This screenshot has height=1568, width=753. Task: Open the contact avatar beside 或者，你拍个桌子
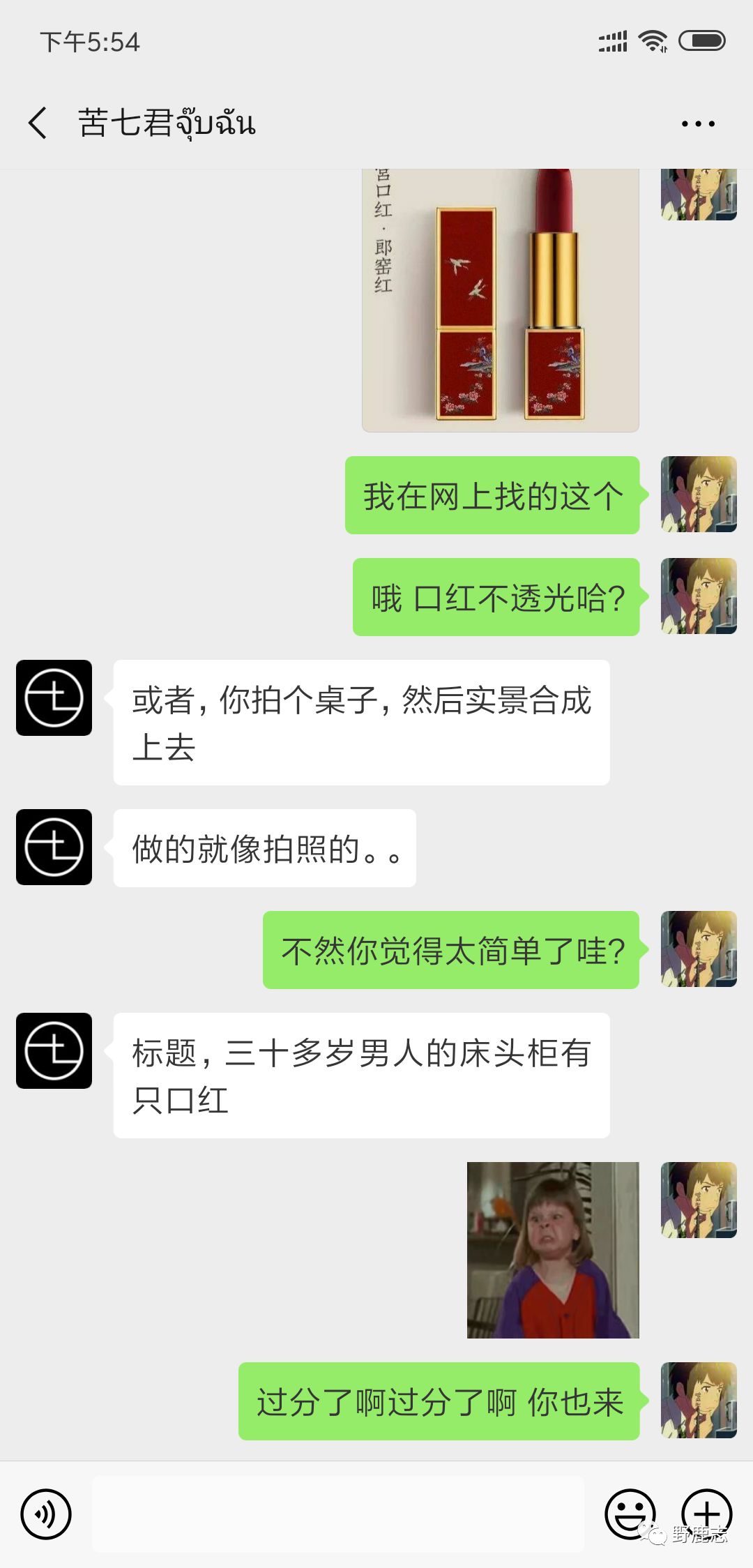pyautogui.click(x=54, y=698)
